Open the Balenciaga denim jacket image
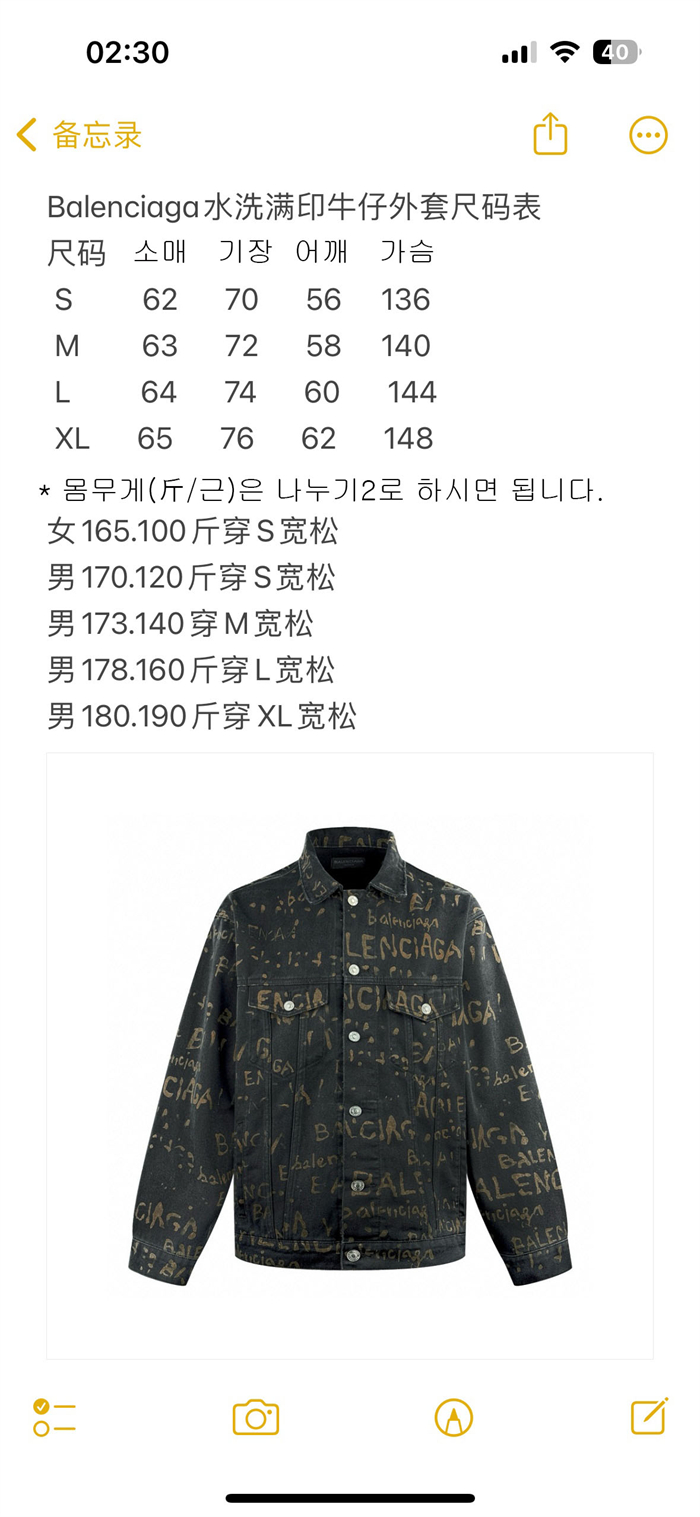This screenshot has width=700, height=1517. click(x=350, y=1056)
